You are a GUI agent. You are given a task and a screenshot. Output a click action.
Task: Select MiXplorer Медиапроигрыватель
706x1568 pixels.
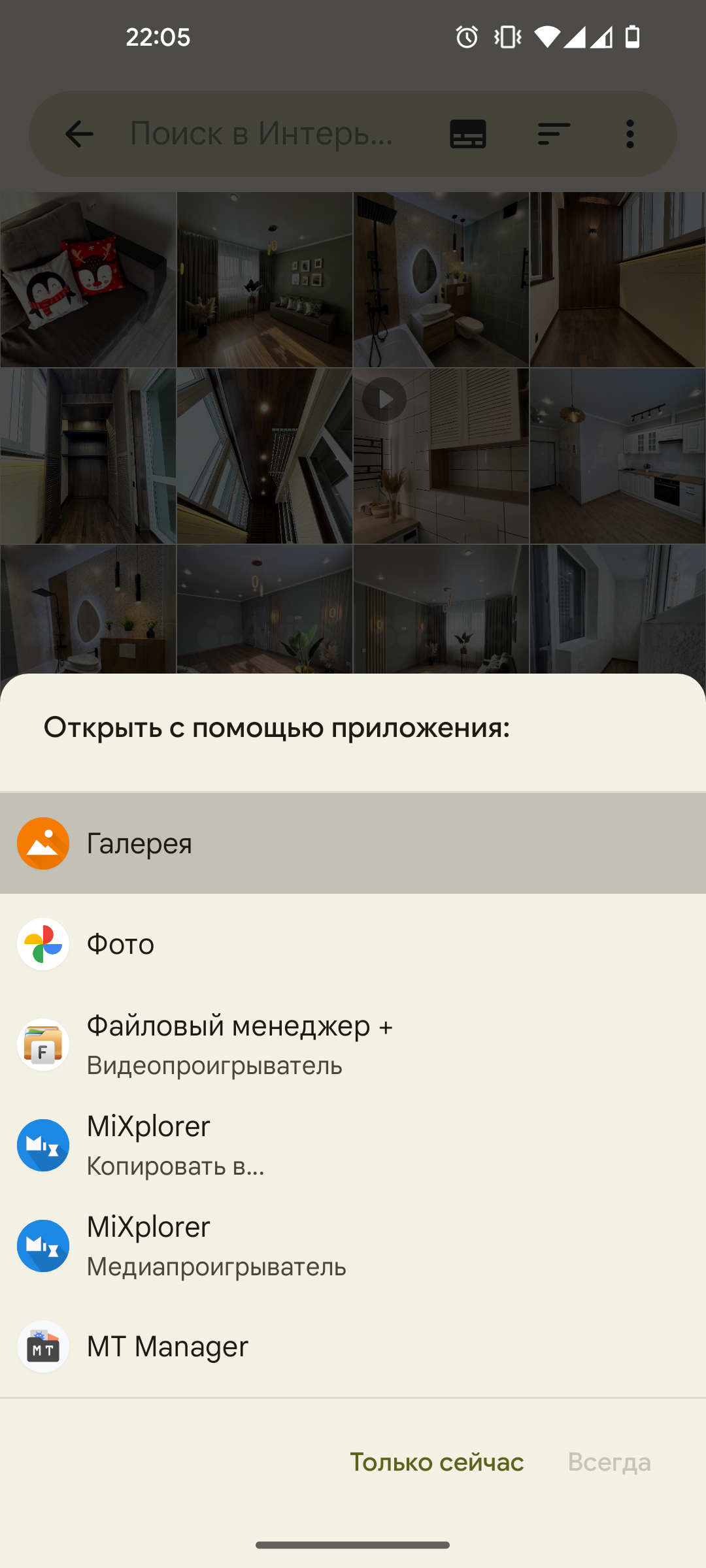tap(353, 1245)
